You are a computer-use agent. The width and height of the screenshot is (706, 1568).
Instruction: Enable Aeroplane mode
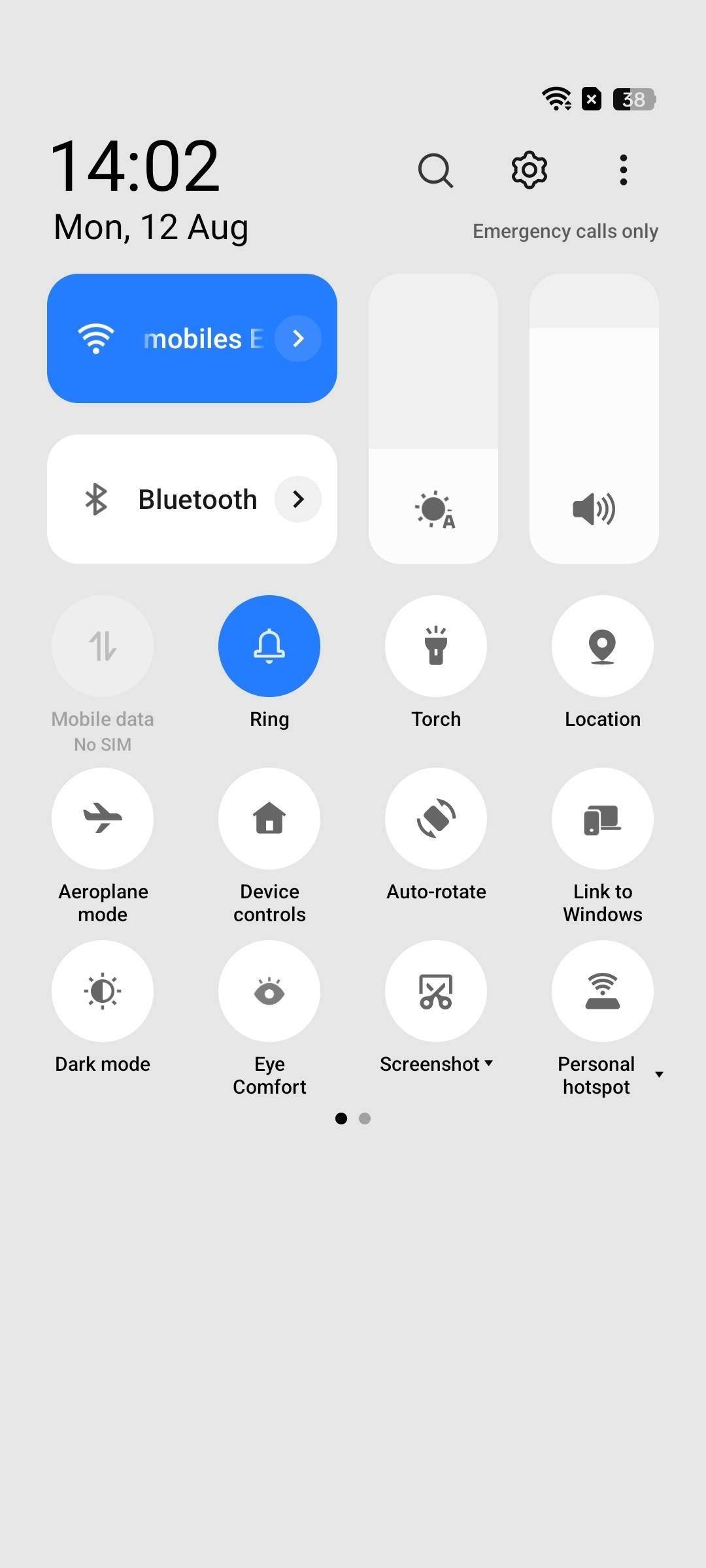(x=103, y=819)
